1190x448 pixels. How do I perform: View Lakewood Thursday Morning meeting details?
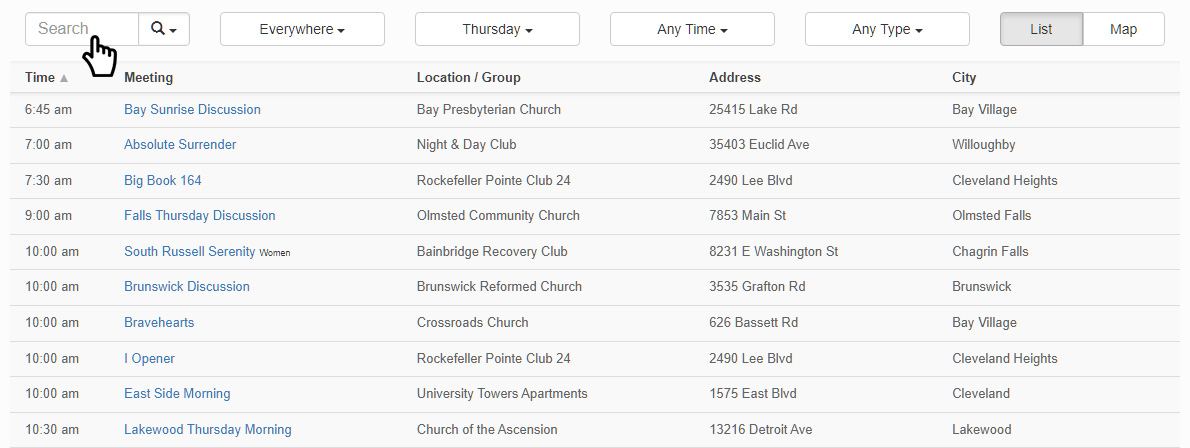[x=208, y=429]
